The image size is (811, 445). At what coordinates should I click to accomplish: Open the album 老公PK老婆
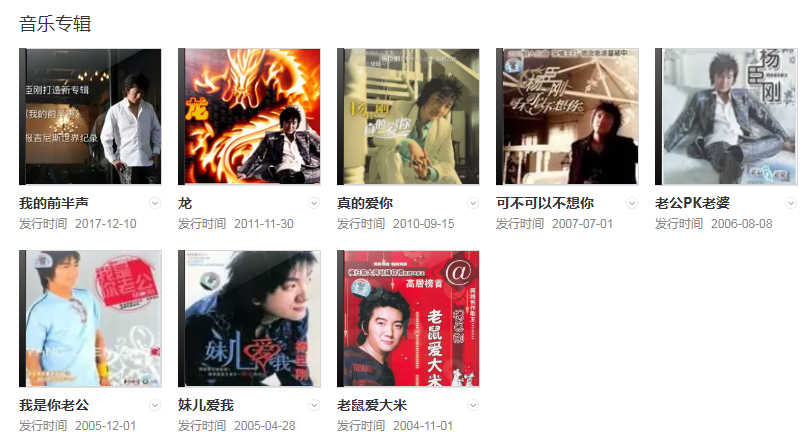point(726,116)
